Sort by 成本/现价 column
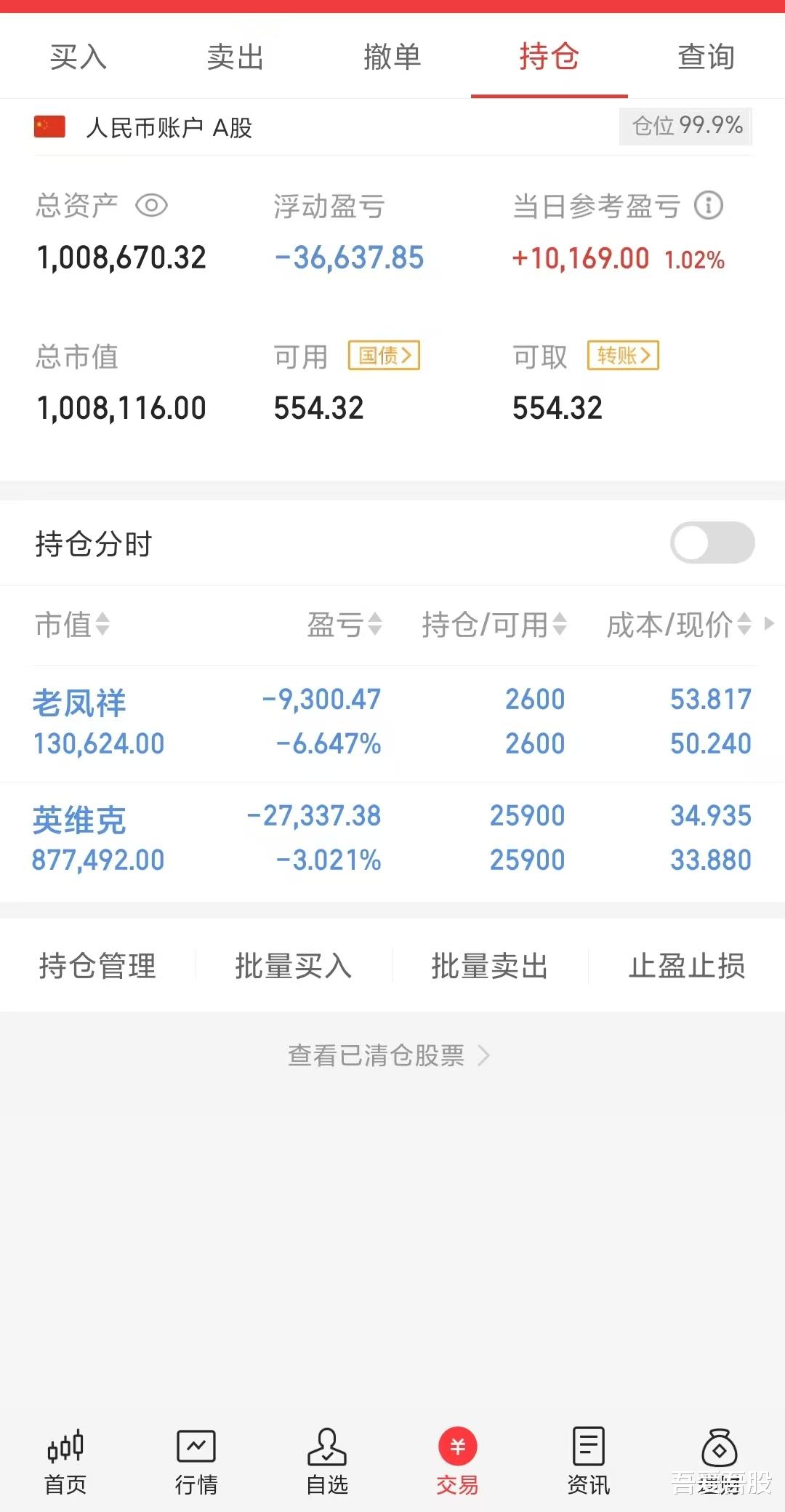The image size is (785, 1512). (x=679, y=625)
